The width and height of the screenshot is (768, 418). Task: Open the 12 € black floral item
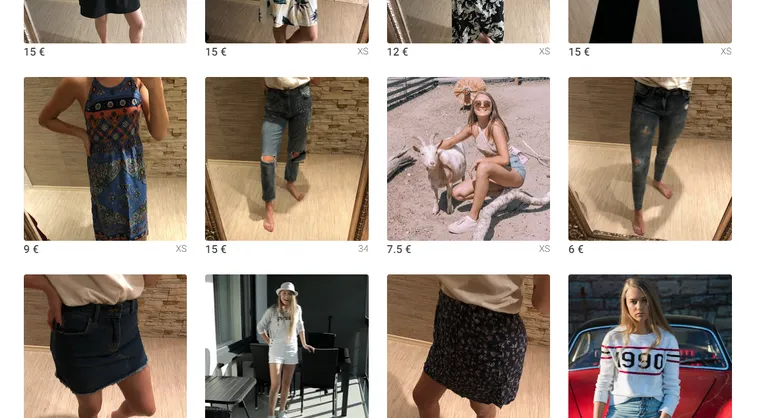(468, 20)
